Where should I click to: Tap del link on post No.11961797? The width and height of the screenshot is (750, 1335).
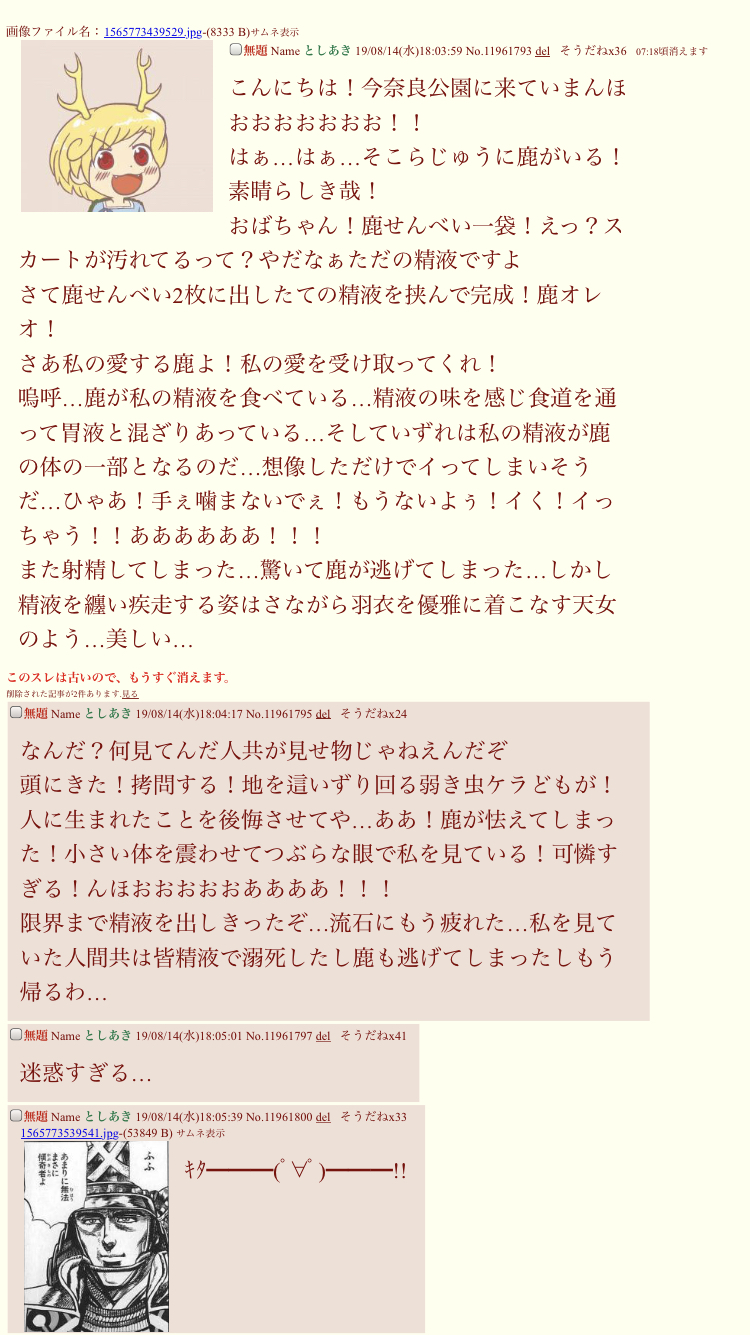323,1036
